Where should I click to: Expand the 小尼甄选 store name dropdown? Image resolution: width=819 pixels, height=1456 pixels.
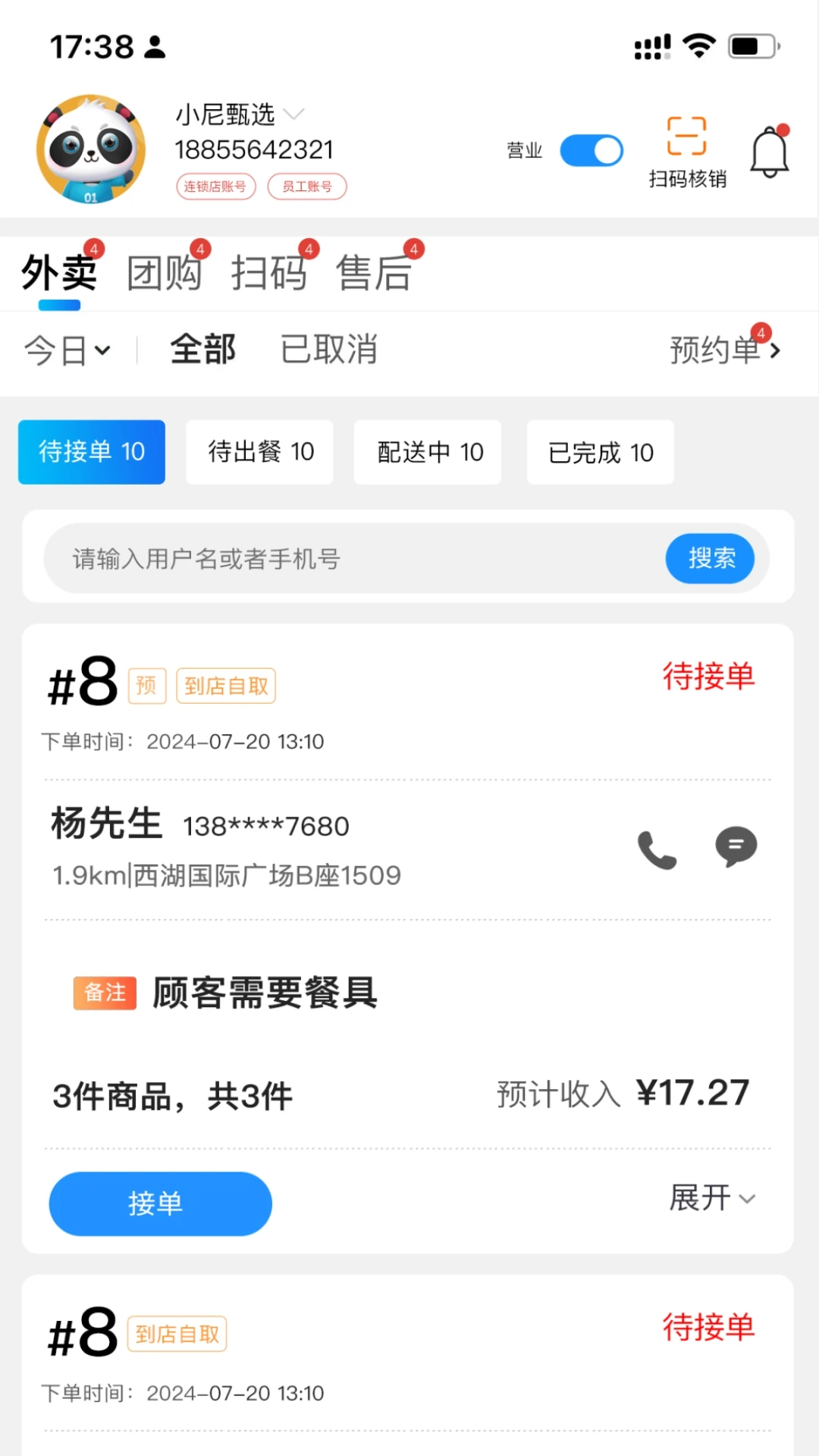pos(294,115)
